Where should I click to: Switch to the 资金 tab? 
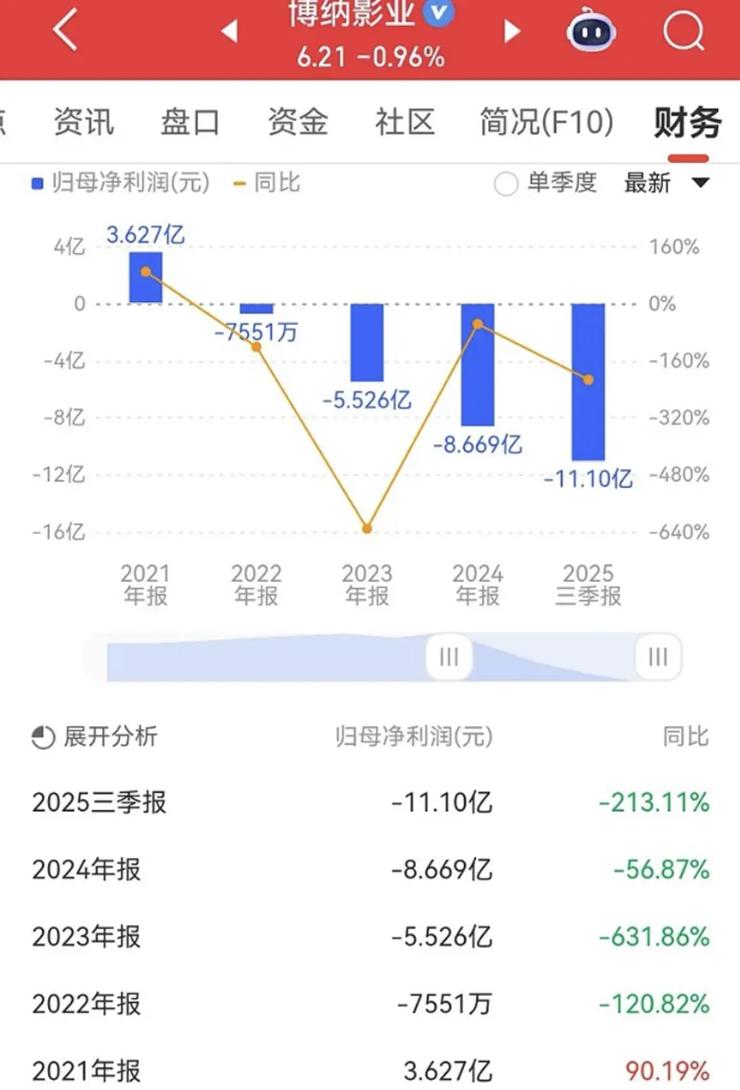[x=298, y=123]
